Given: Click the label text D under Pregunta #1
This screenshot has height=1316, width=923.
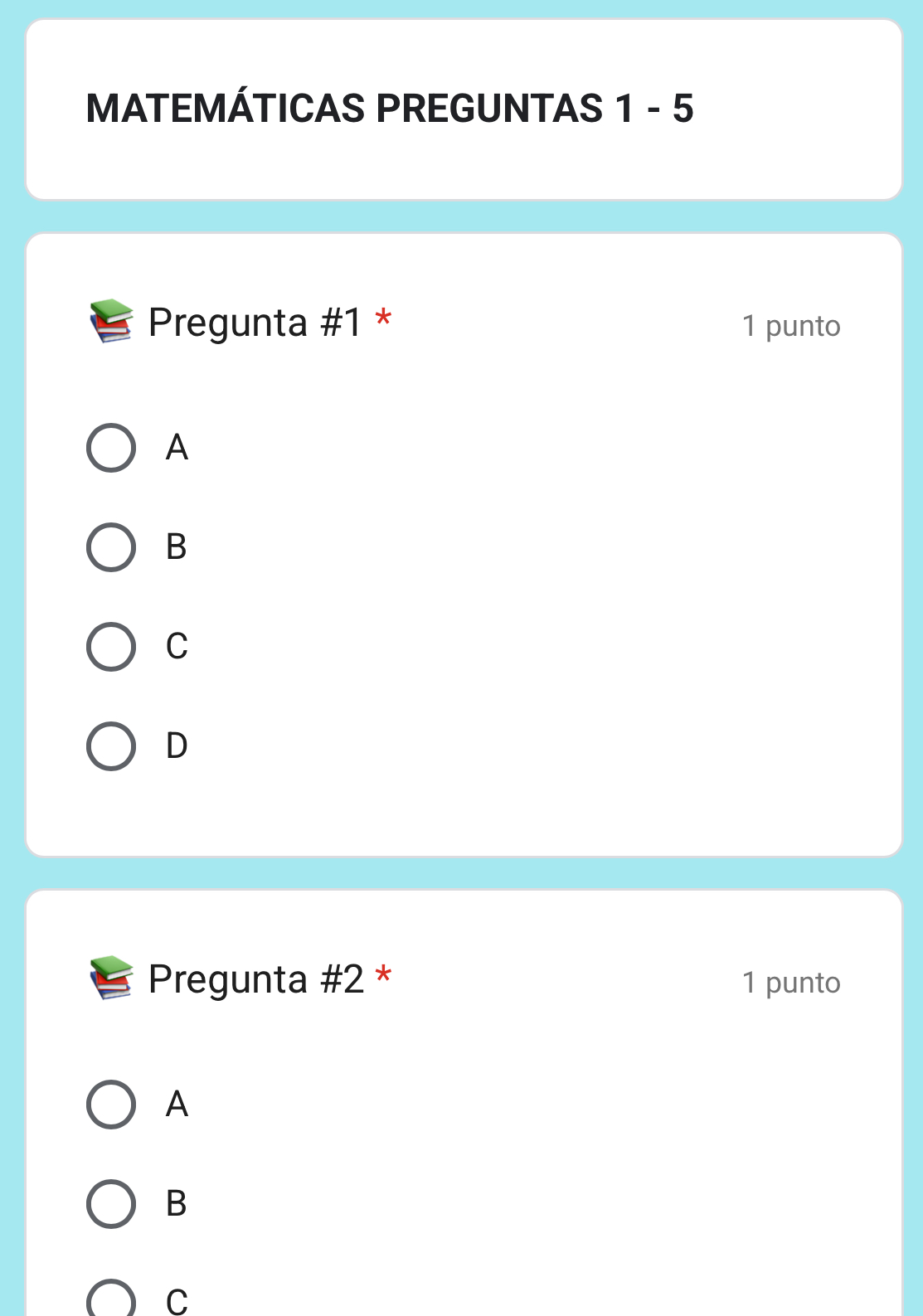Looking at the screenshot, I should click(177, 745).
